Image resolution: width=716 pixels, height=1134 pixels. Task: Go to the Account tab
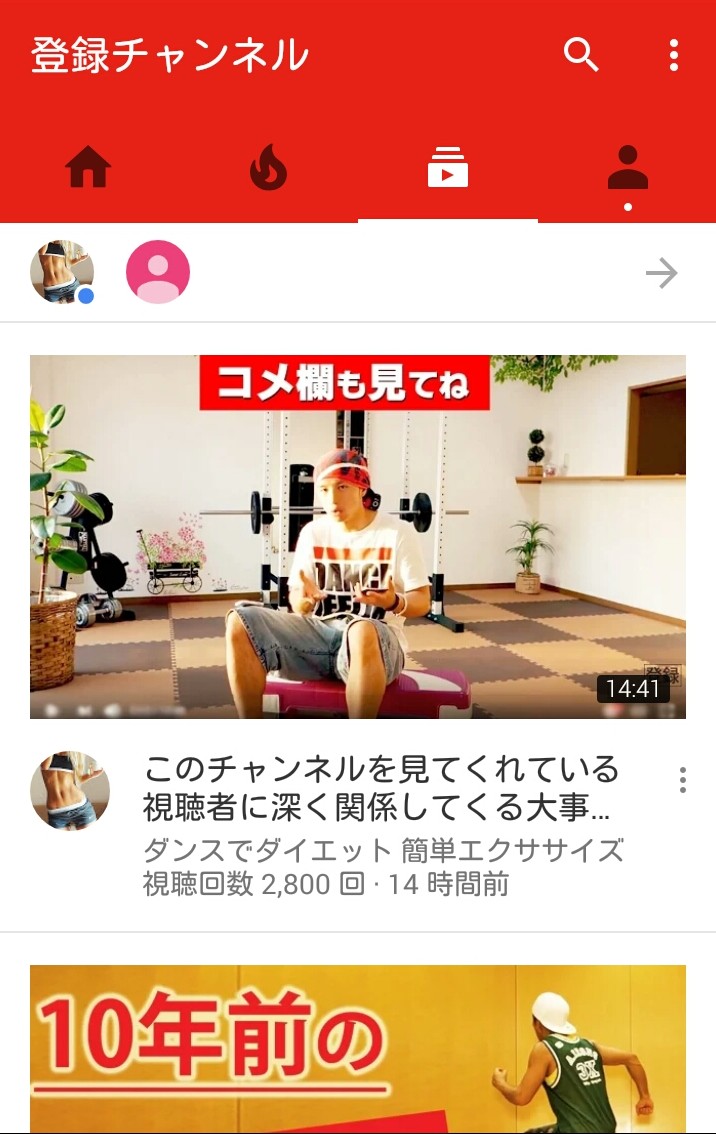627,168
